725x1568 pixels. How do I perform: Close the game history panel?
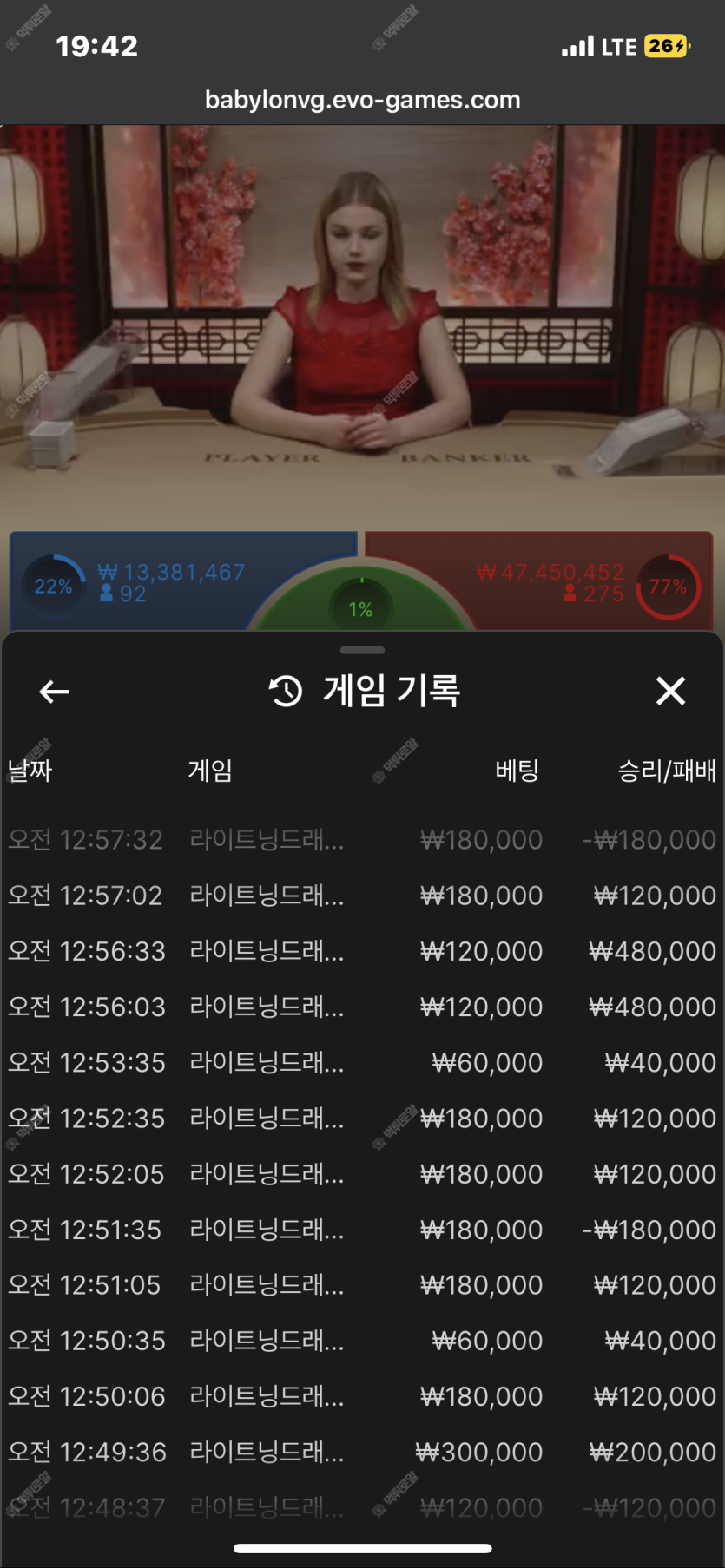[670, 692]
